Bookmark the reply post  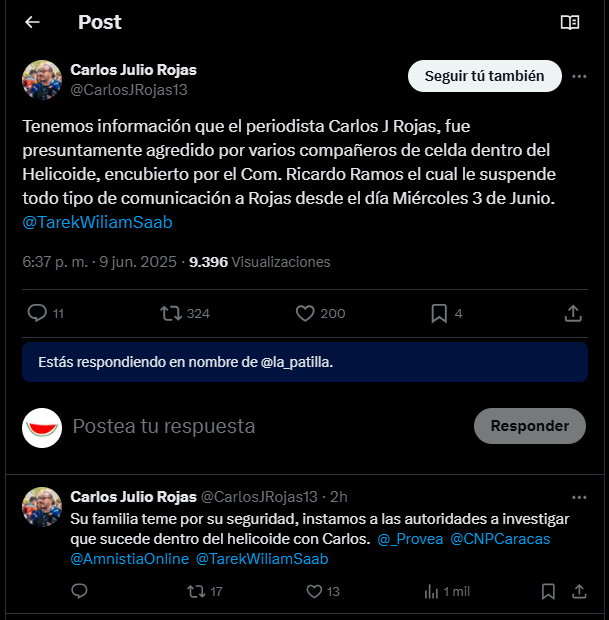[548, 591]
